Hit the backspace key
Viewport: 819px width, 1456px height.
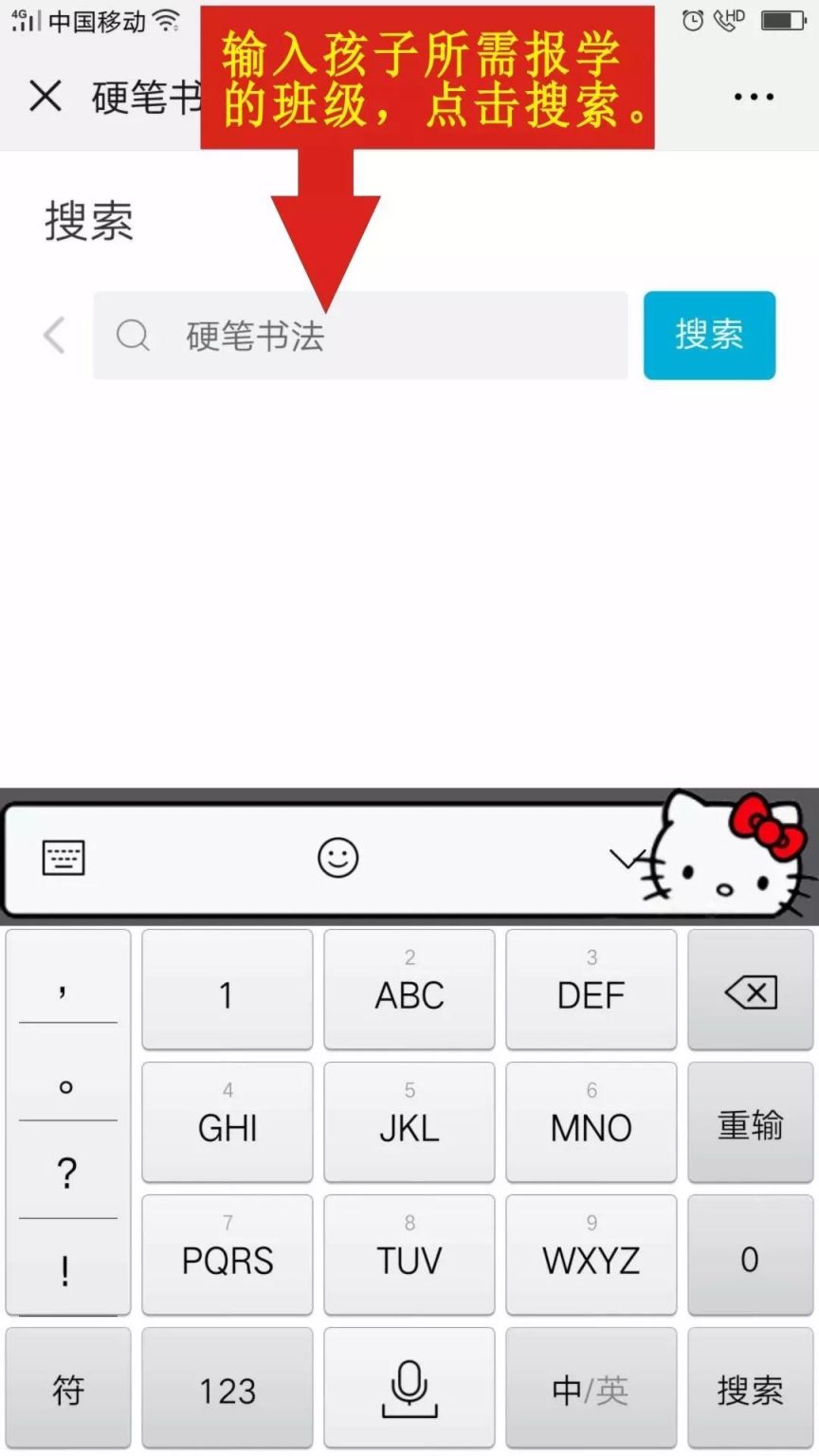749,992
